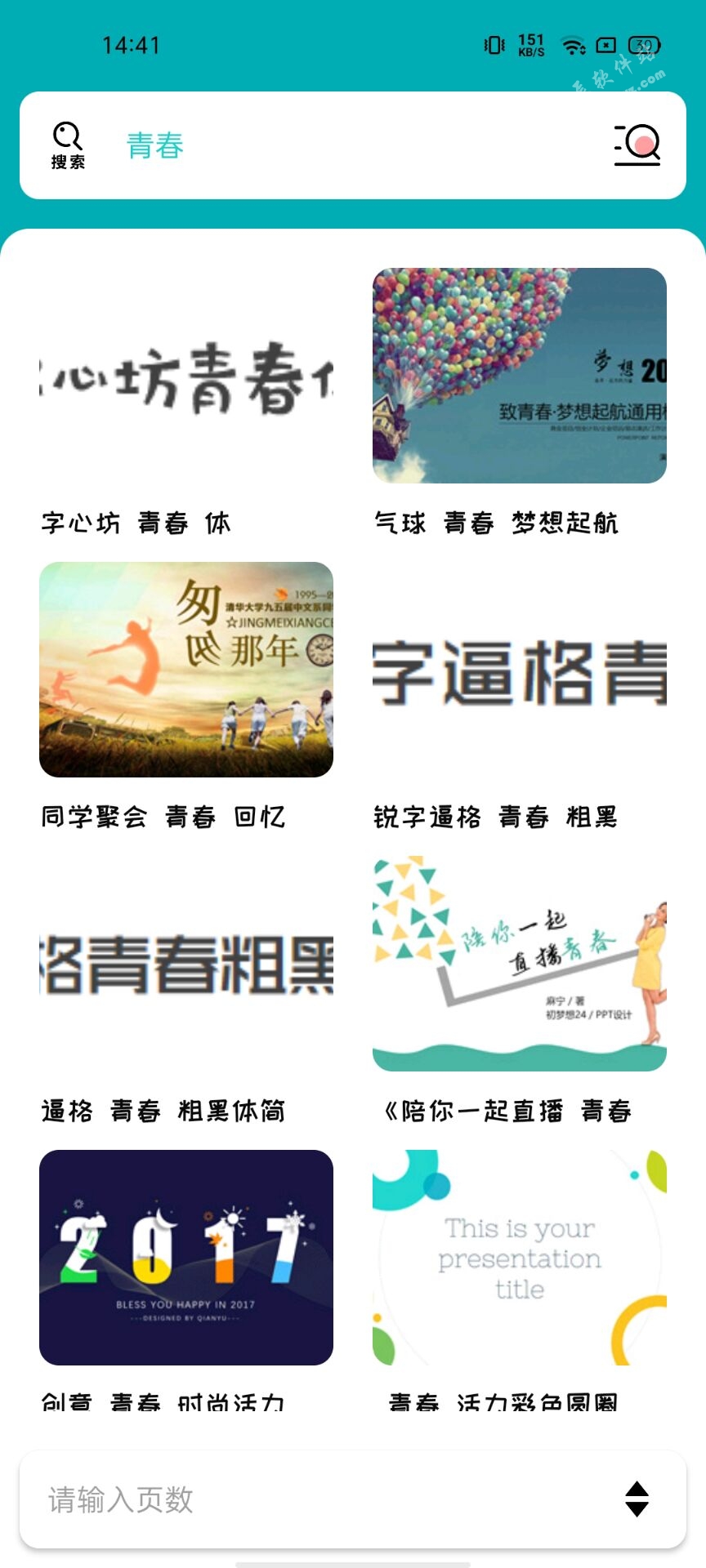Open 《陪你一起直播 青春 template
This screenshot has height=1568, width=706.
pos(520,964)
